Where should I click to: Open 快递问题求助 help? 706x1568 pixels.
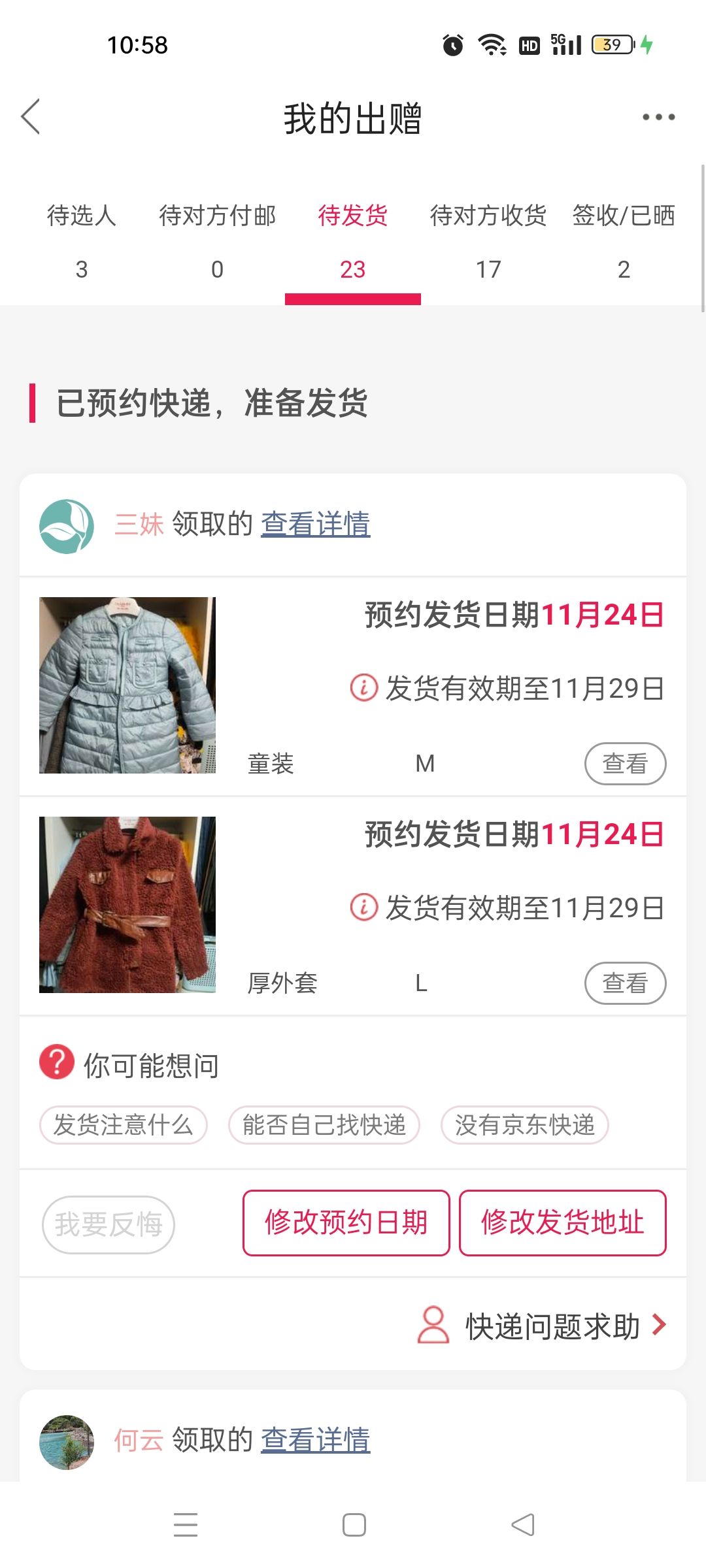pos(542,1326)
